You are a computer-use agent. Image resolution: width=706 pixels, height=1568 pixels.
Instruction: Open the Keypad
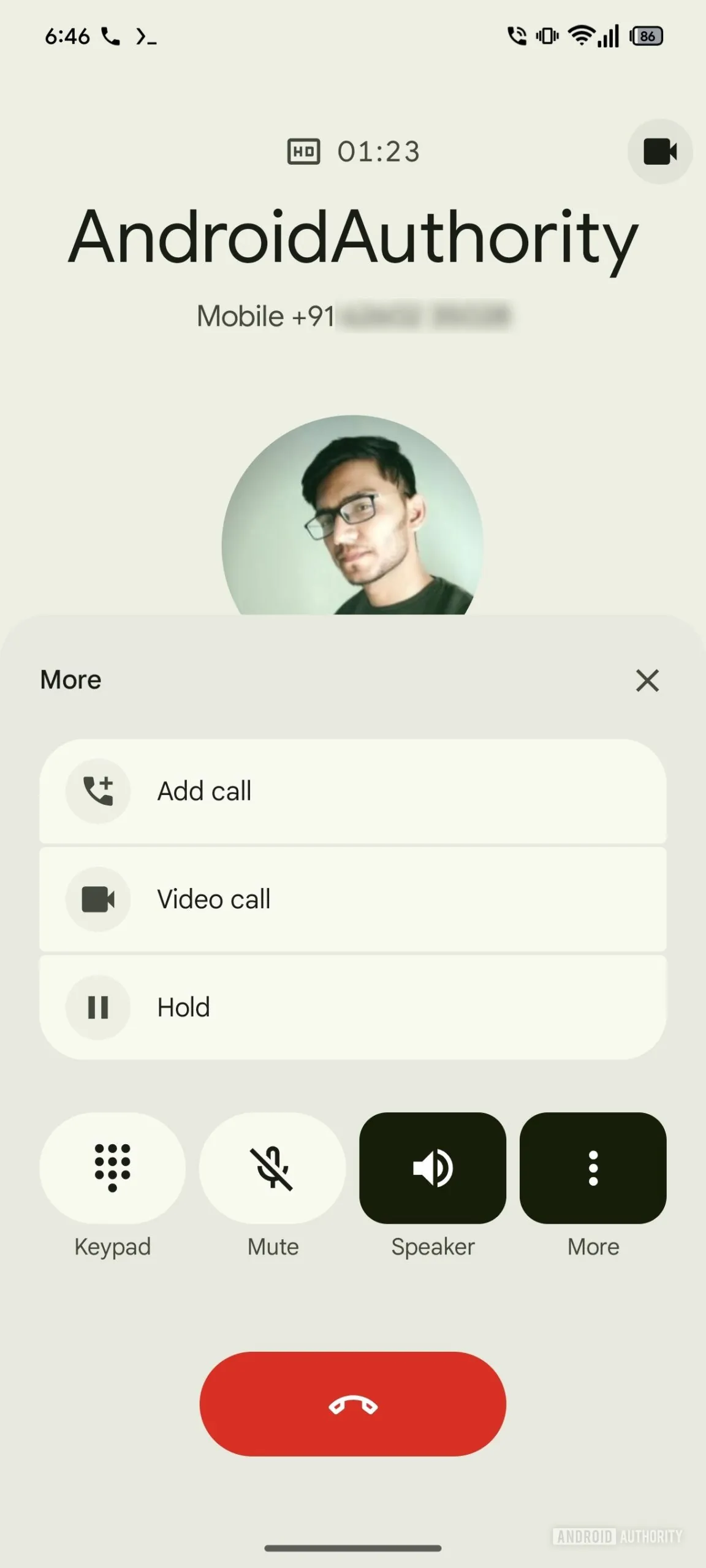tap(112, 1167)
